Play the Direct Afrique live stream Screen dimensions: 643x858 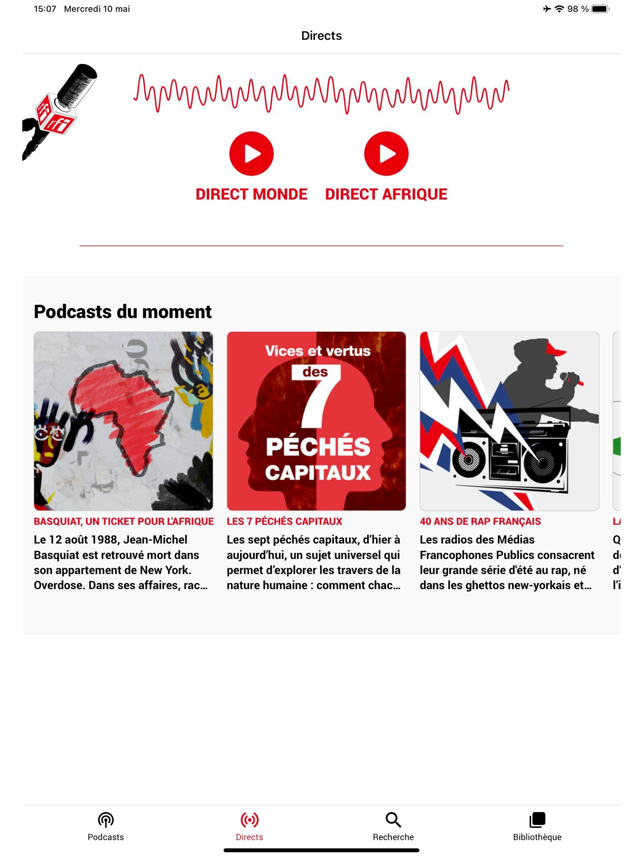point(386,154)
